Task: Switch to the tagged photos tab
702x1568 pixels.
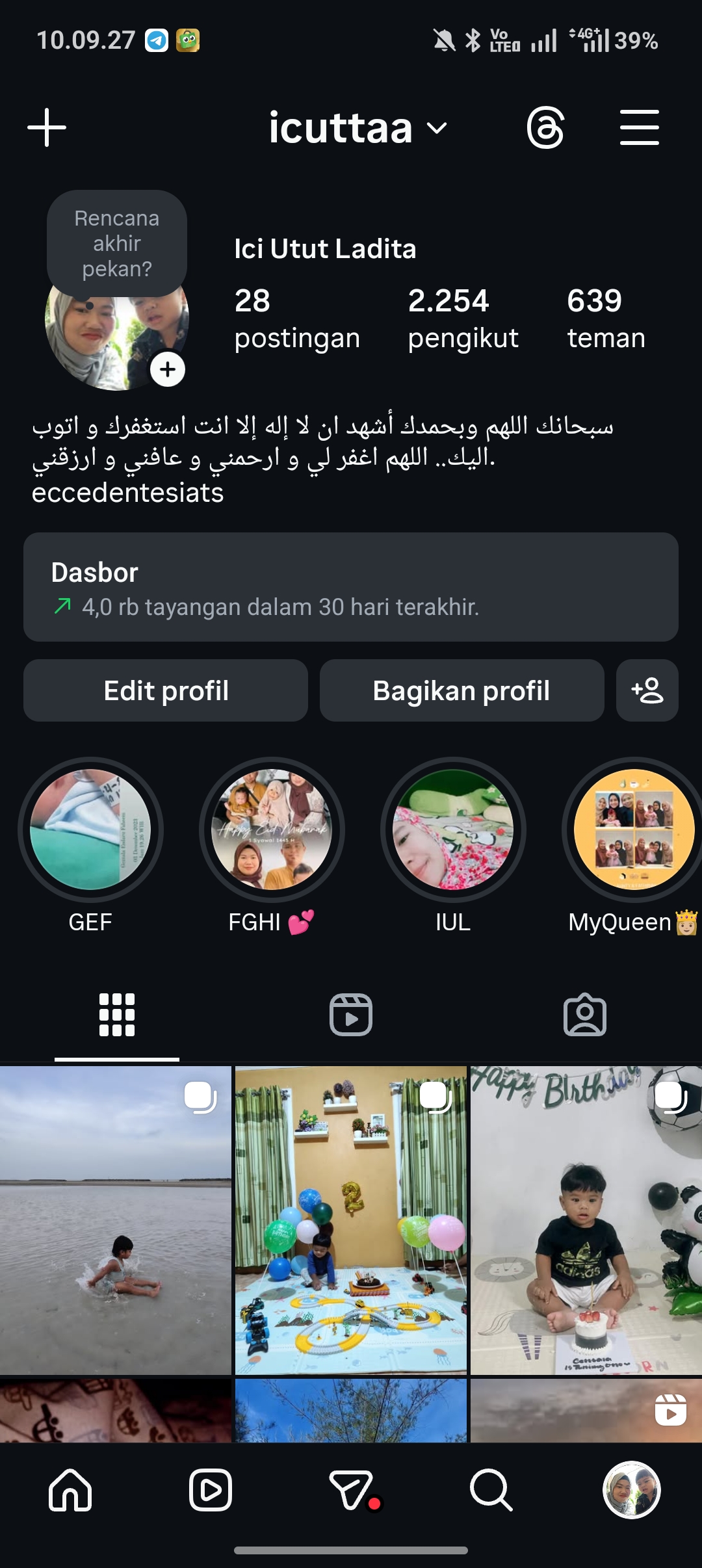Action: click(x=585, y=1014)
